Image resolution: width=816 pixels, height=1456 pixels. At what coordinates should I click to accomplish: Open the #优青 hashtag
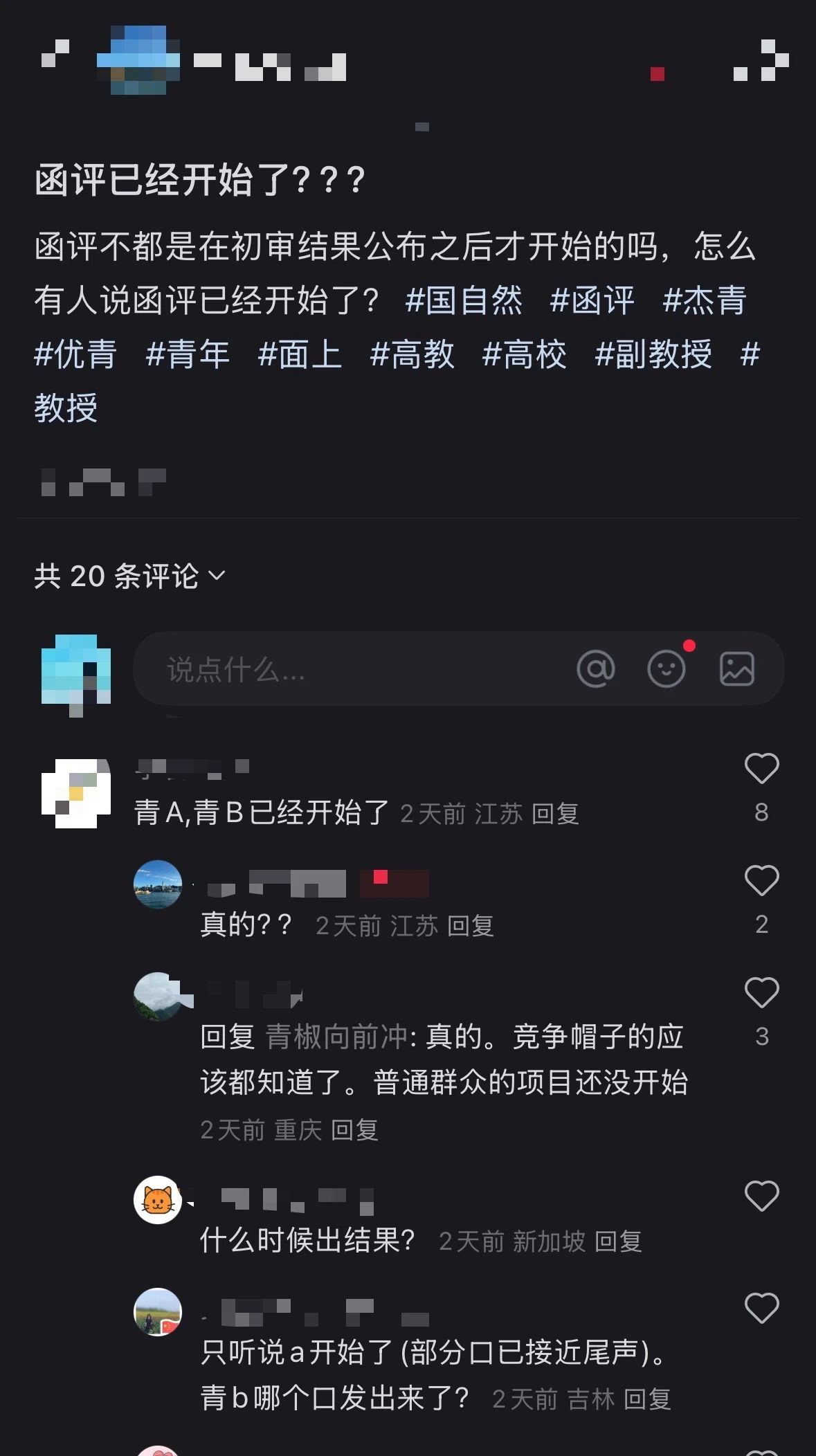click(75, 355)
